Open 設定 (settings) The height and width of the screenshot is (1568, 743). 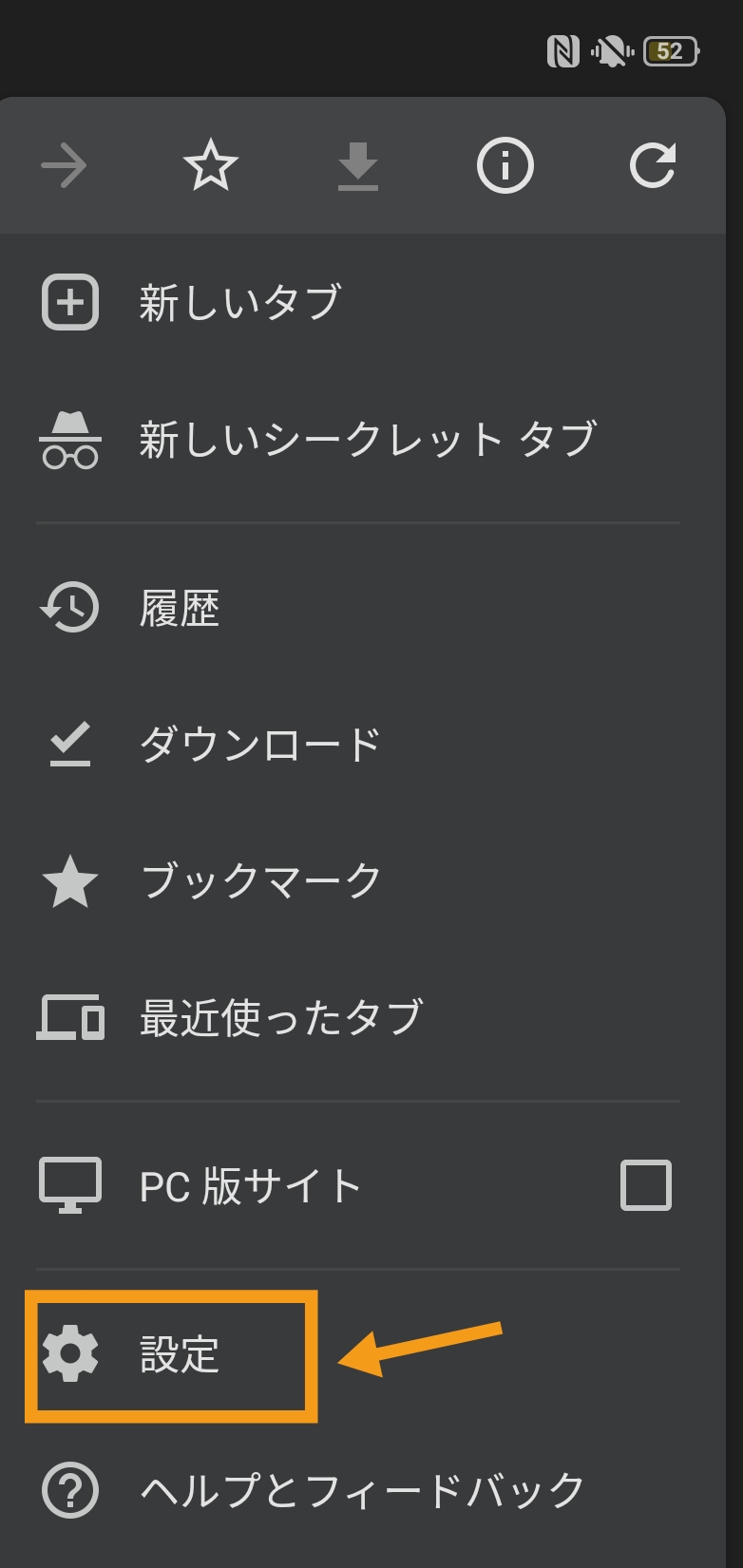click(179, 1354)
